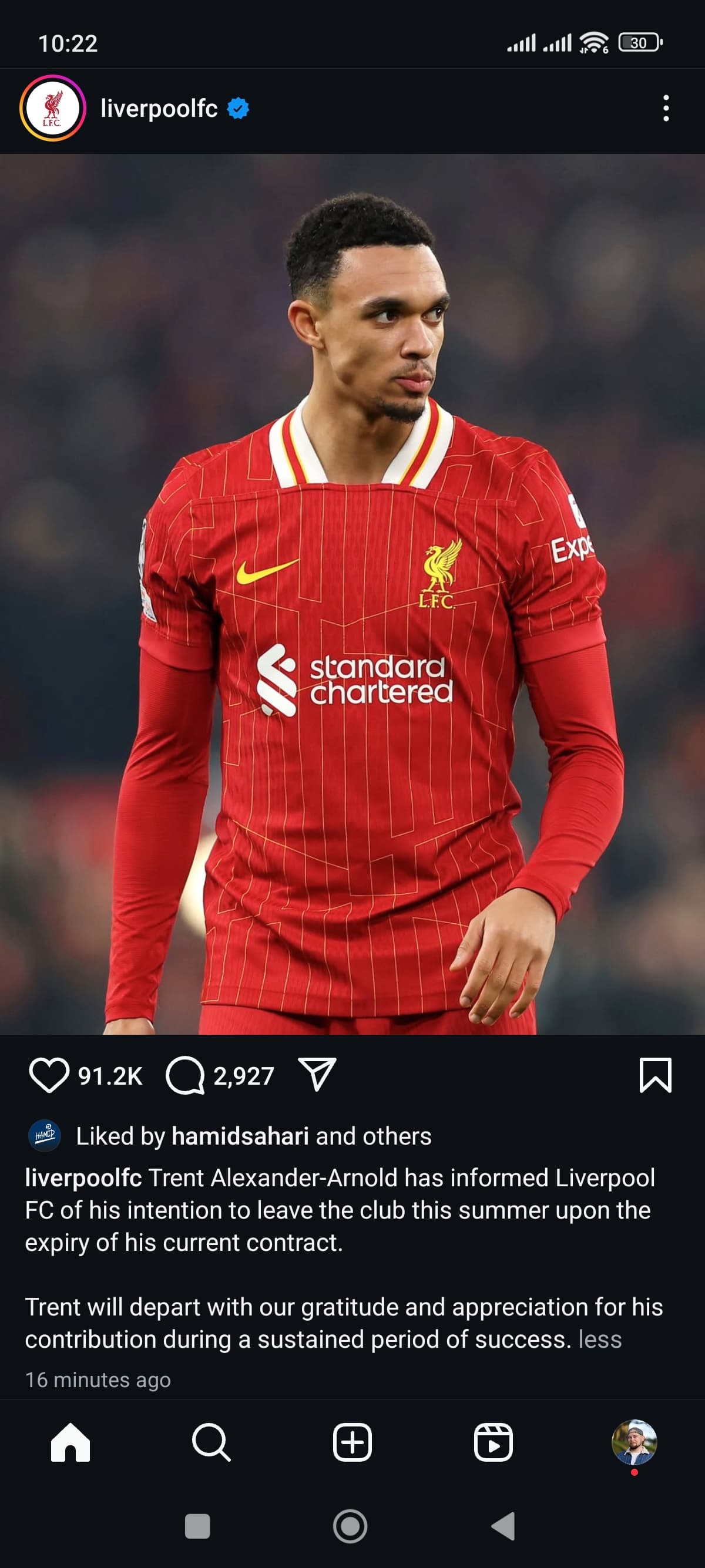The height and width of the screenshot is (1568, 705).
Task: Switch to the Reels tab
Action: click(x=493, y=1442)
